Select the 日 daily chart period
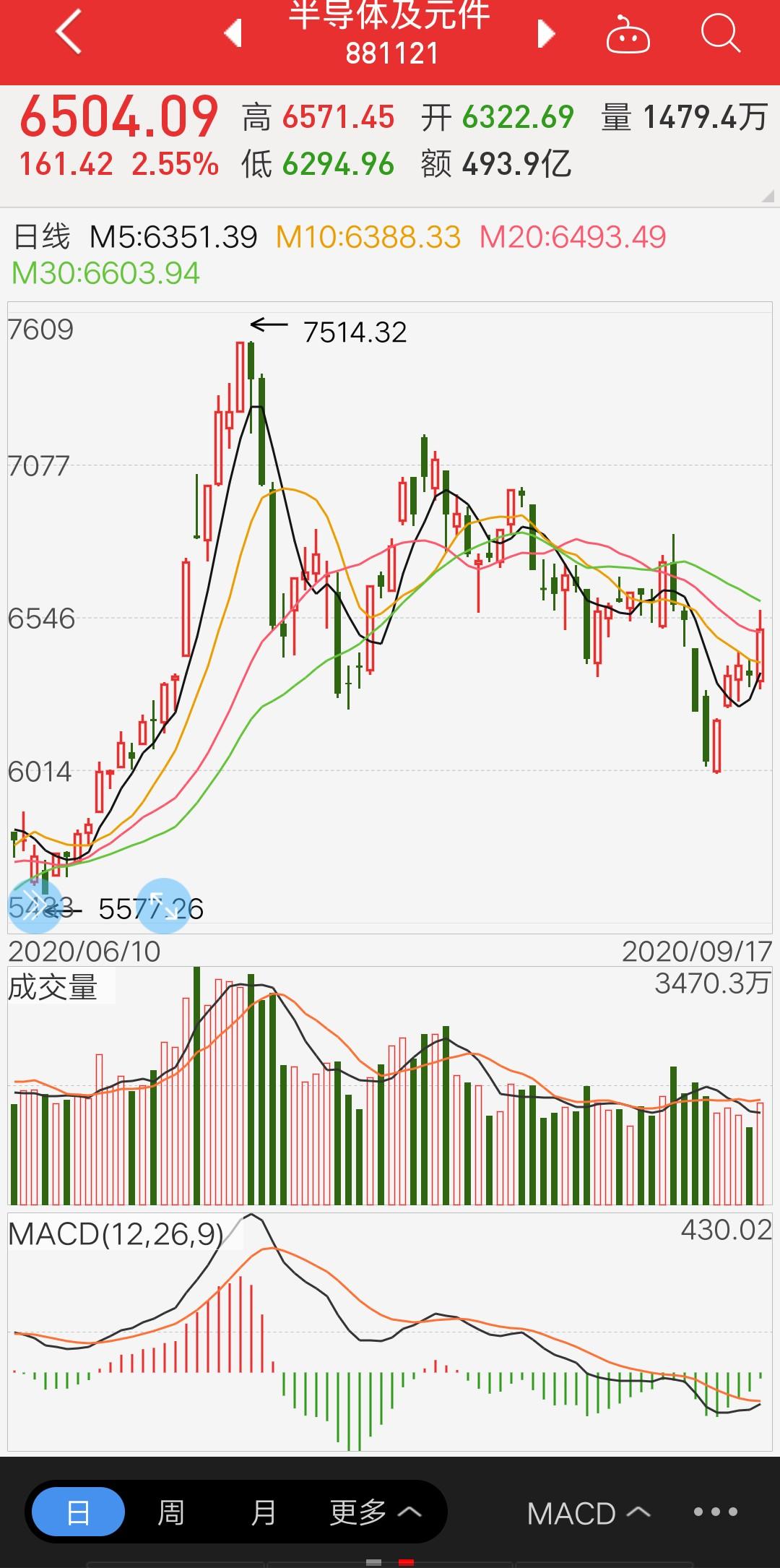Image resolution: width=780 pixels, height=1568 pixels. [x=79, y=1512]
